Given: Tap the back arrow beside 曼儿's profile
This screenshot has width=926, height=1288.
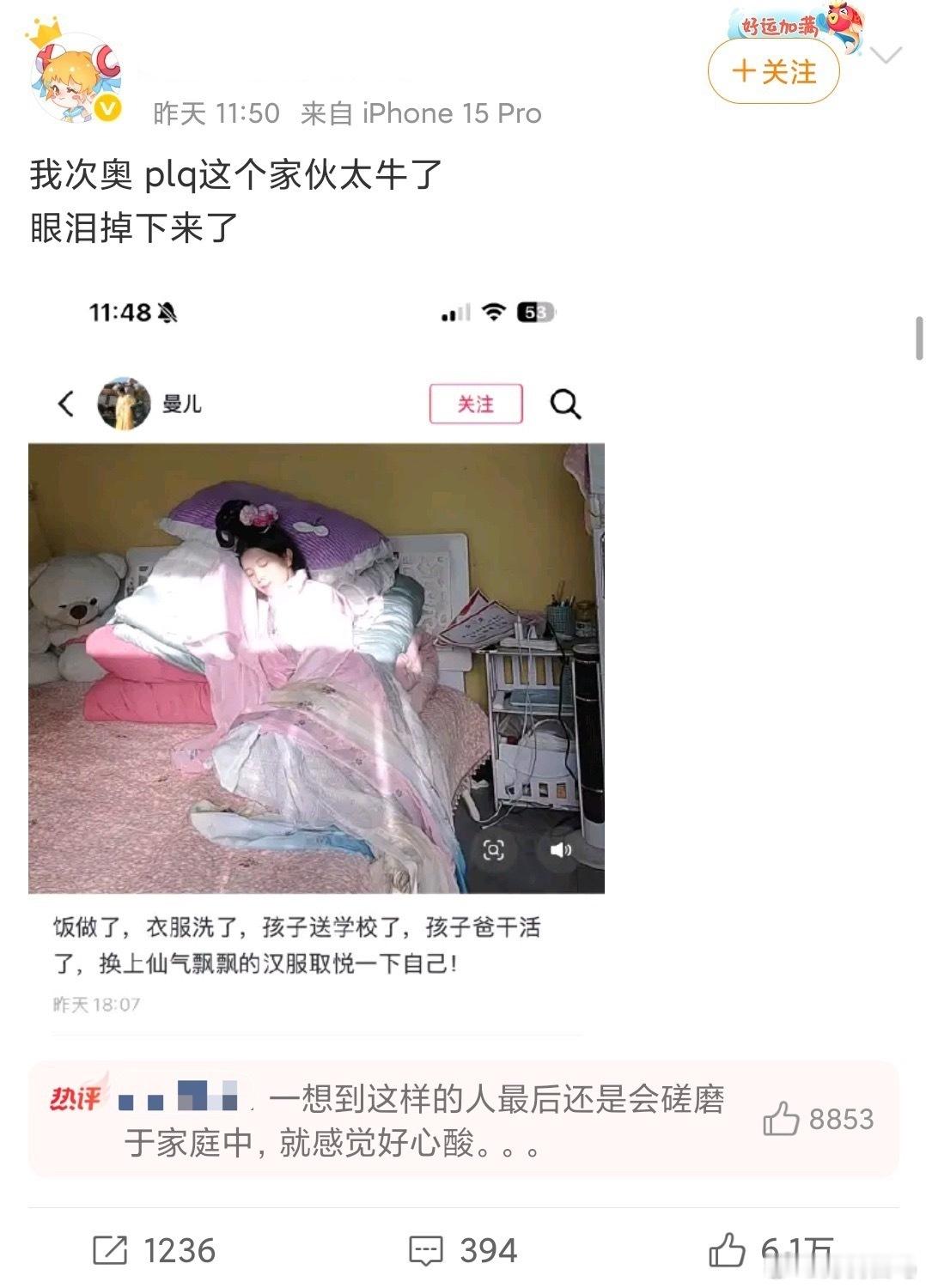Looking at the screenshot, I should tap(64, 404).
